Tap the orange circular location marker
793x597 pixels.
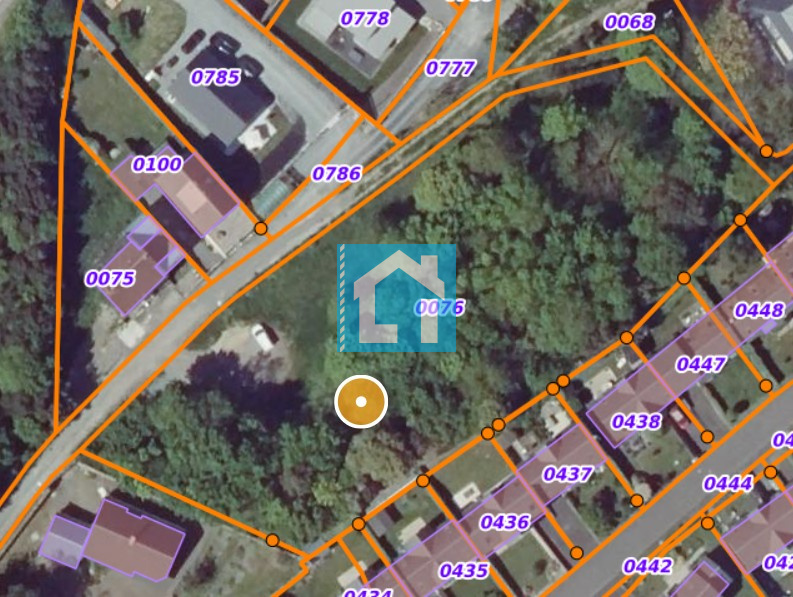pyautogui.click(x=361, y=402)
